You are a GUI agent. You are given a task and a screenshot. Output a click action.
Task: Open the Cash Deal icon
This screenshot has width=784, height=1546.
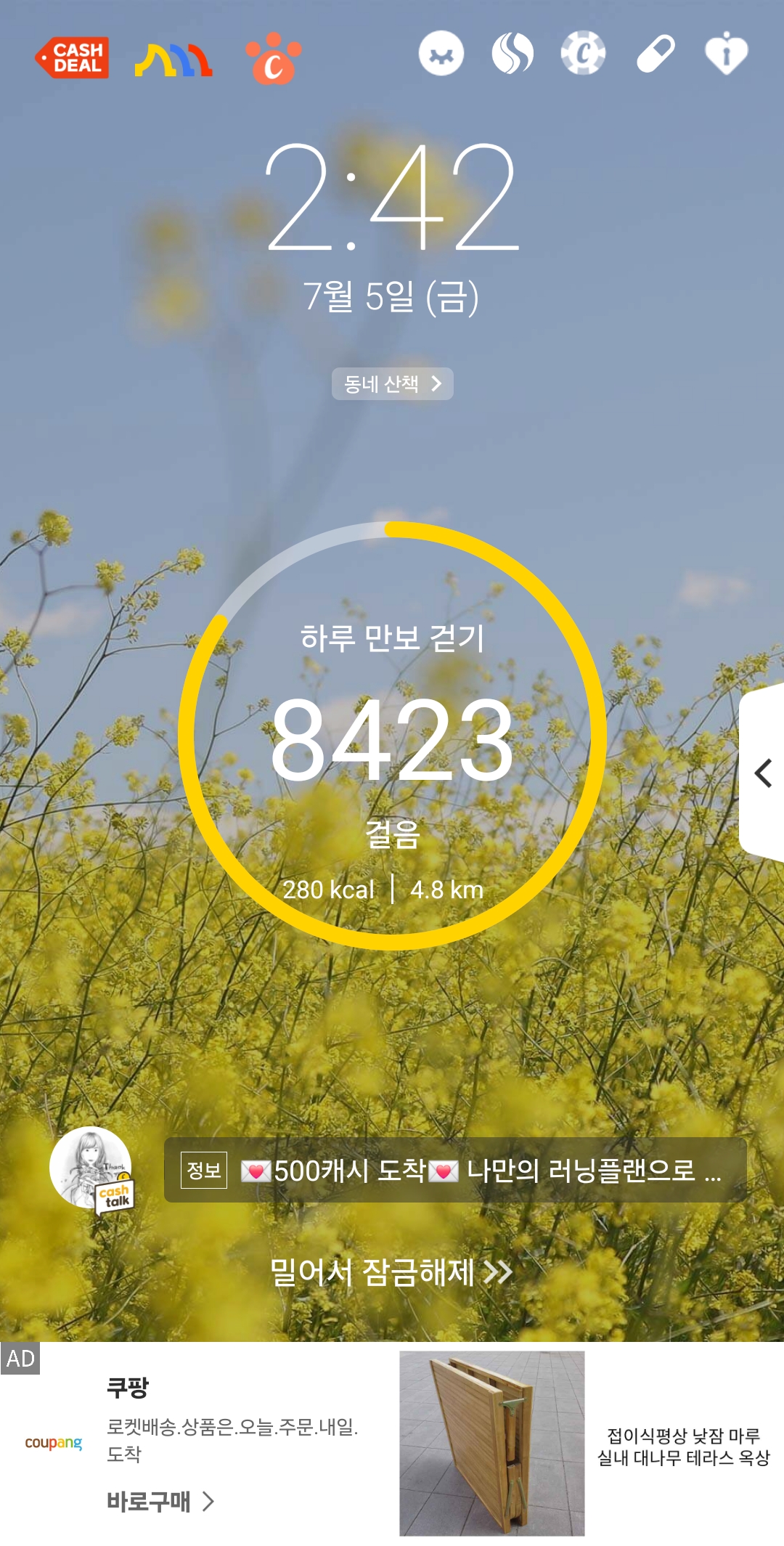[x=72, y=57]
